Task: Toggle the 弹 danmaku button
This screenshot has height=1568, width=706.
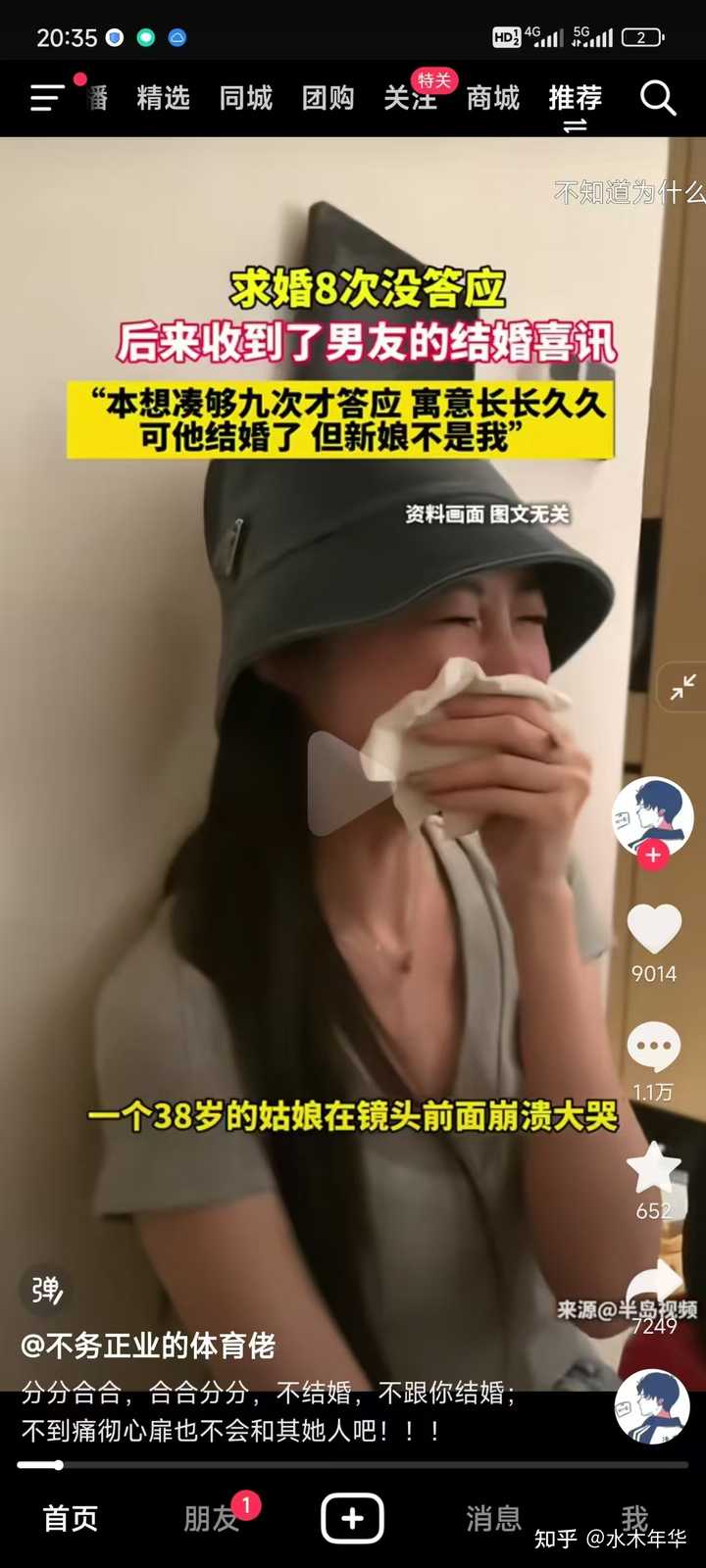Action: [45, 1290]
